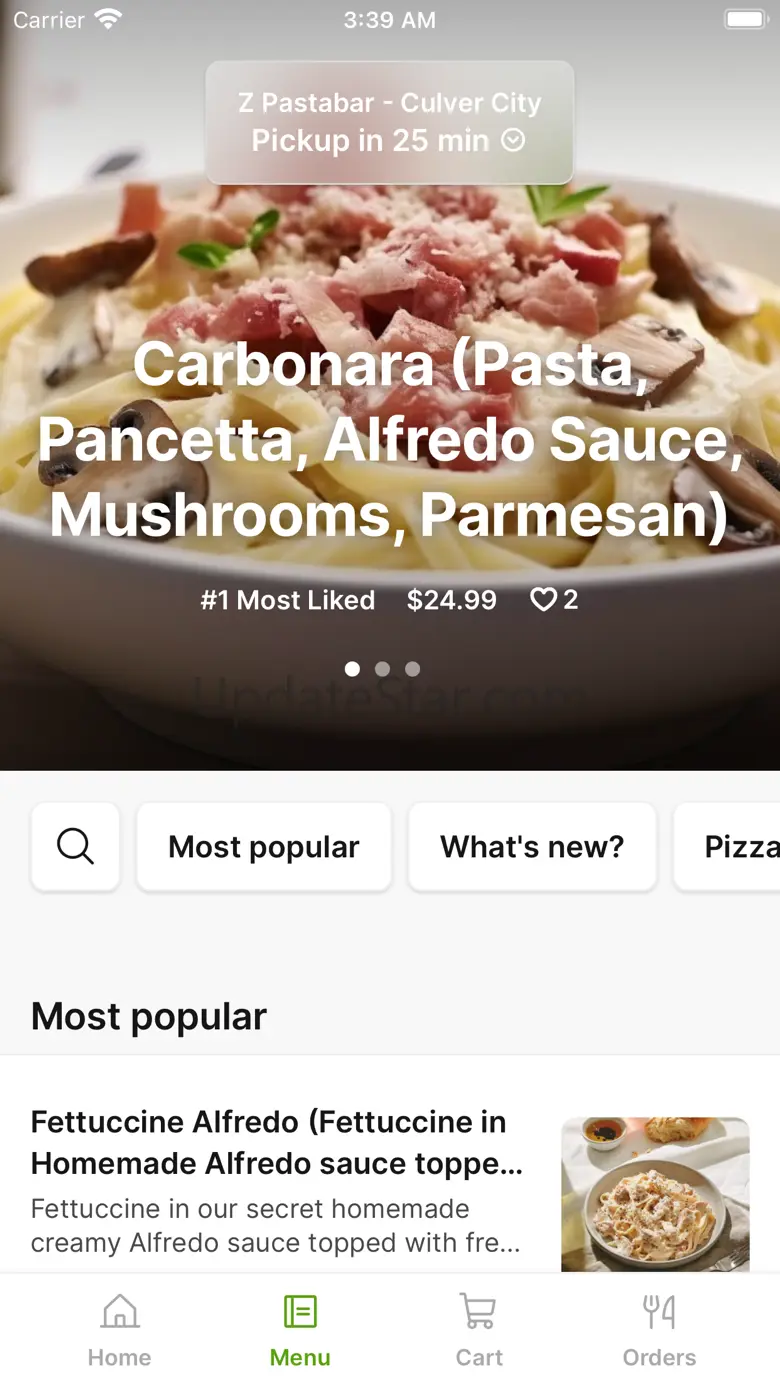Open the featured Carbonara banner
Viewport: 780px width, 1387px height.
(x=389, y=440)
